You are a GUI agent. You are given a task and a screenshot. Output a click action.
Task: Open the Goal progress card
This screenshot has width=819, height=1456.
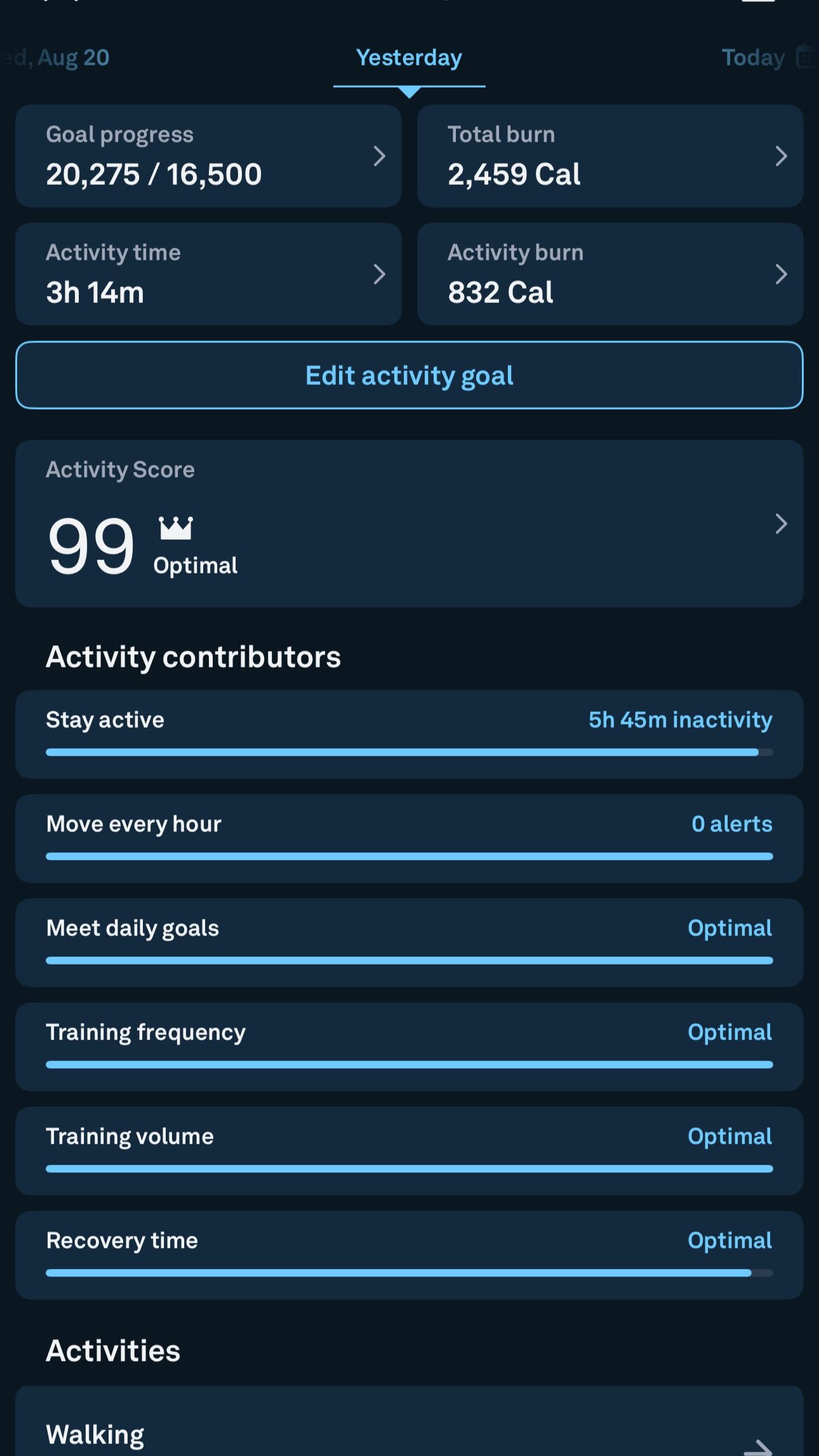pos(208,156)
